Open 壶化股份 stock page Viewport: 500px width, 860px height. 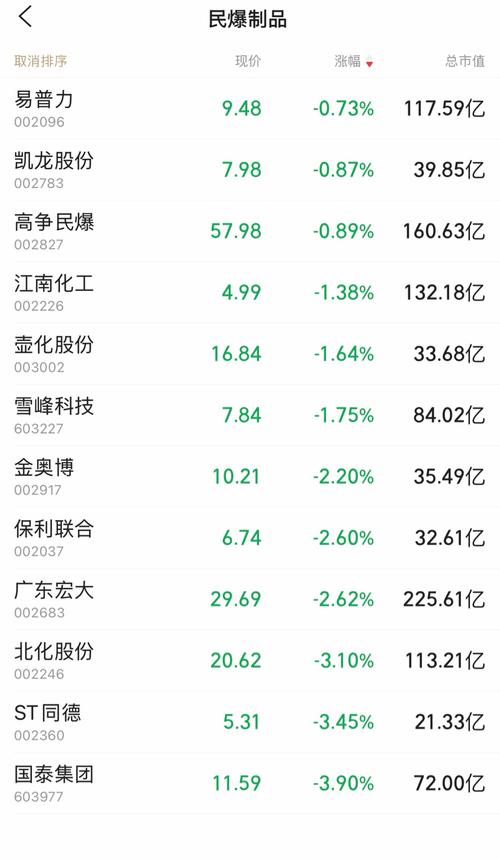(250, 354)
